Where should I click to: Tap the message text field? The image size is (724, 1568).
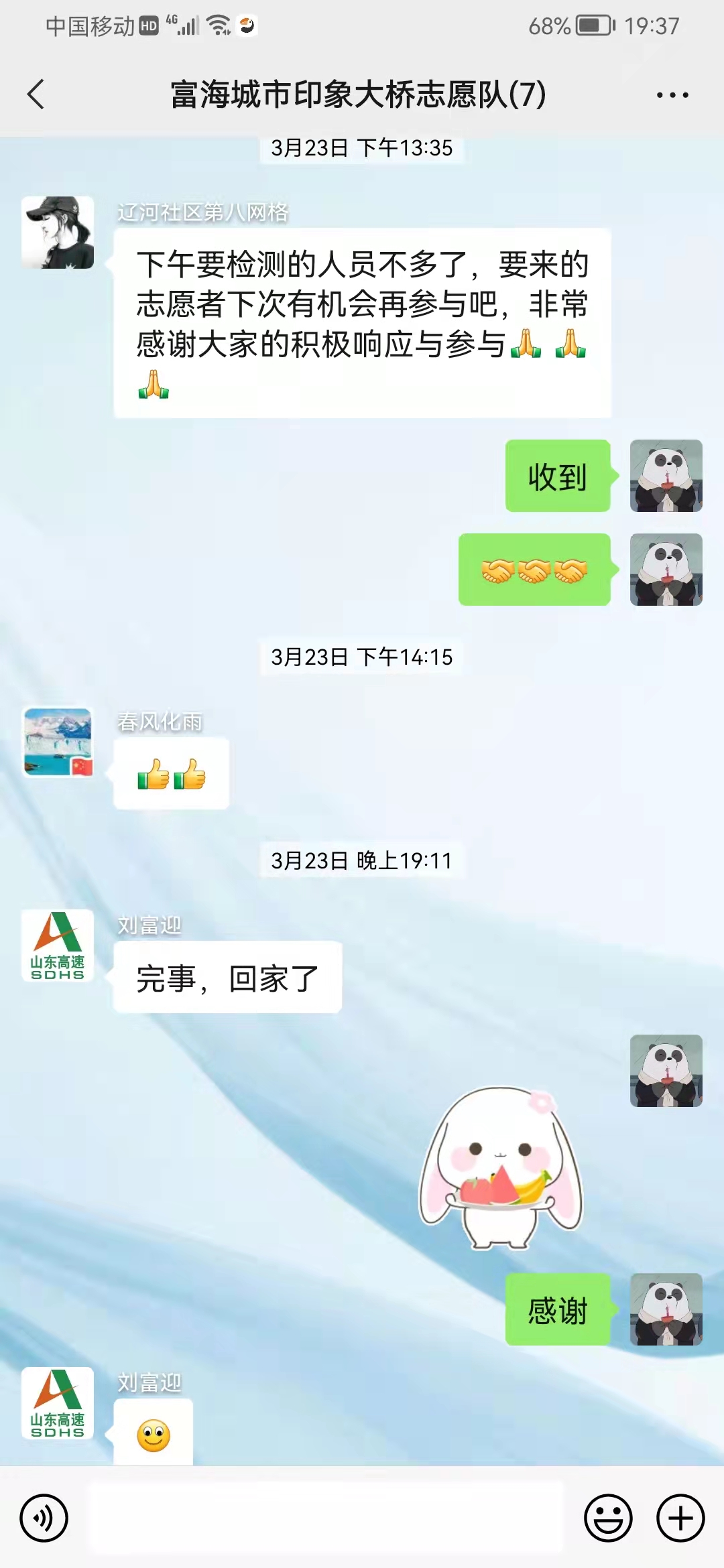[326, 1518]
